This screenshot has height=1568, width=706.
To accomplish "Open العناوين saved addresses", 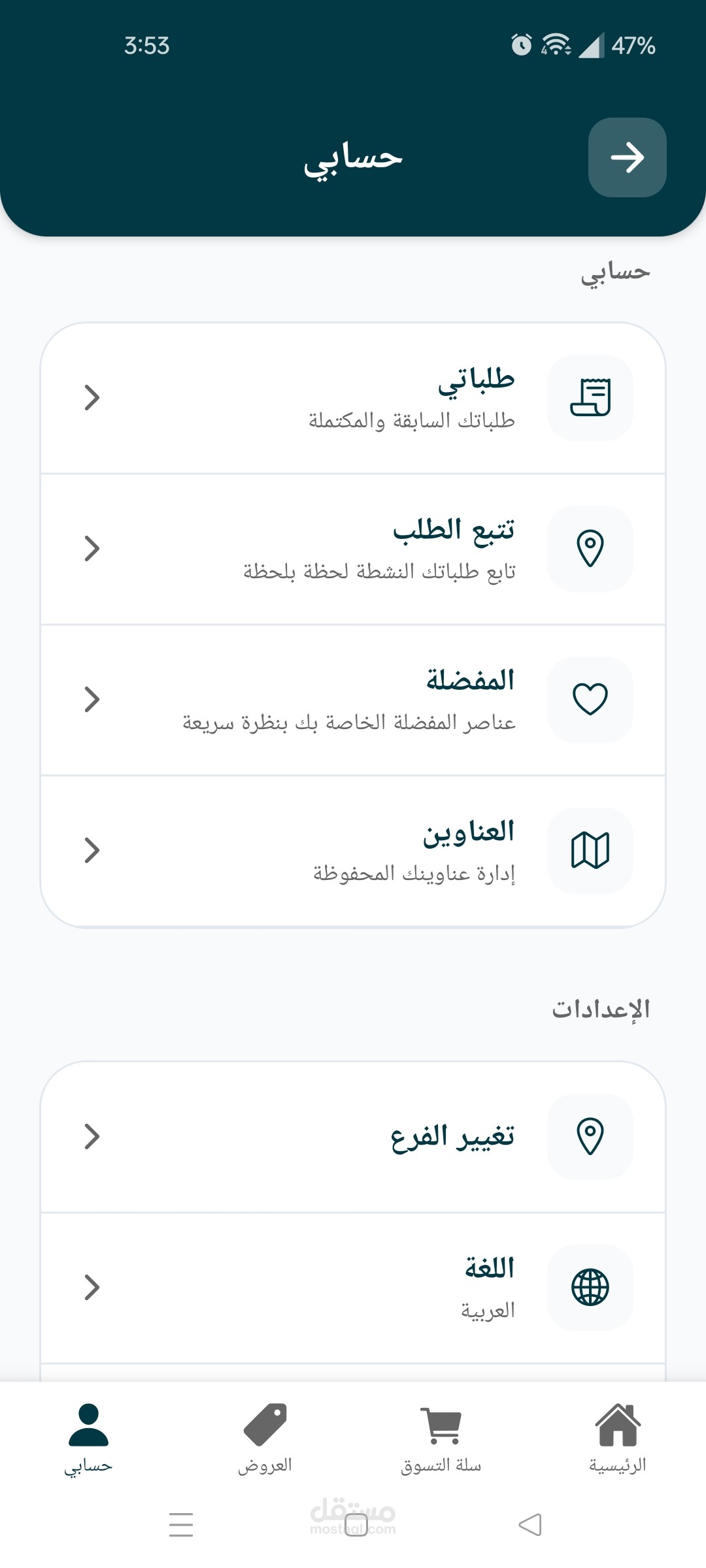I will 353,851.
